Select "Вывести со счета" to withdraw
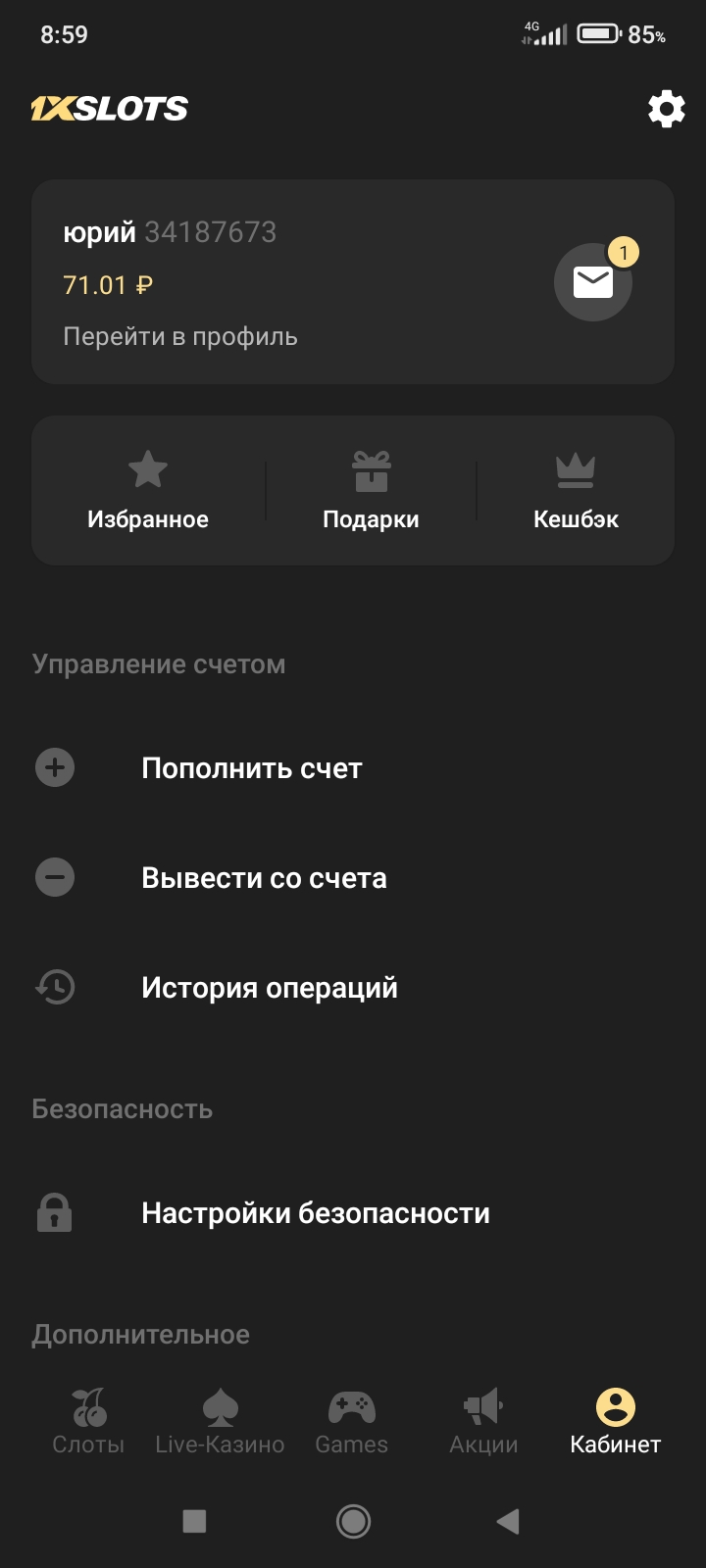 [264, 877]
